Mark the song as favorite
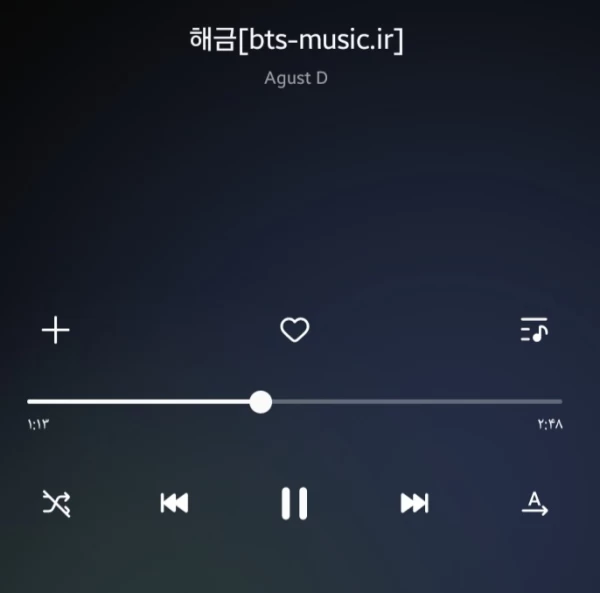600x593 pixels. [294, 330]
